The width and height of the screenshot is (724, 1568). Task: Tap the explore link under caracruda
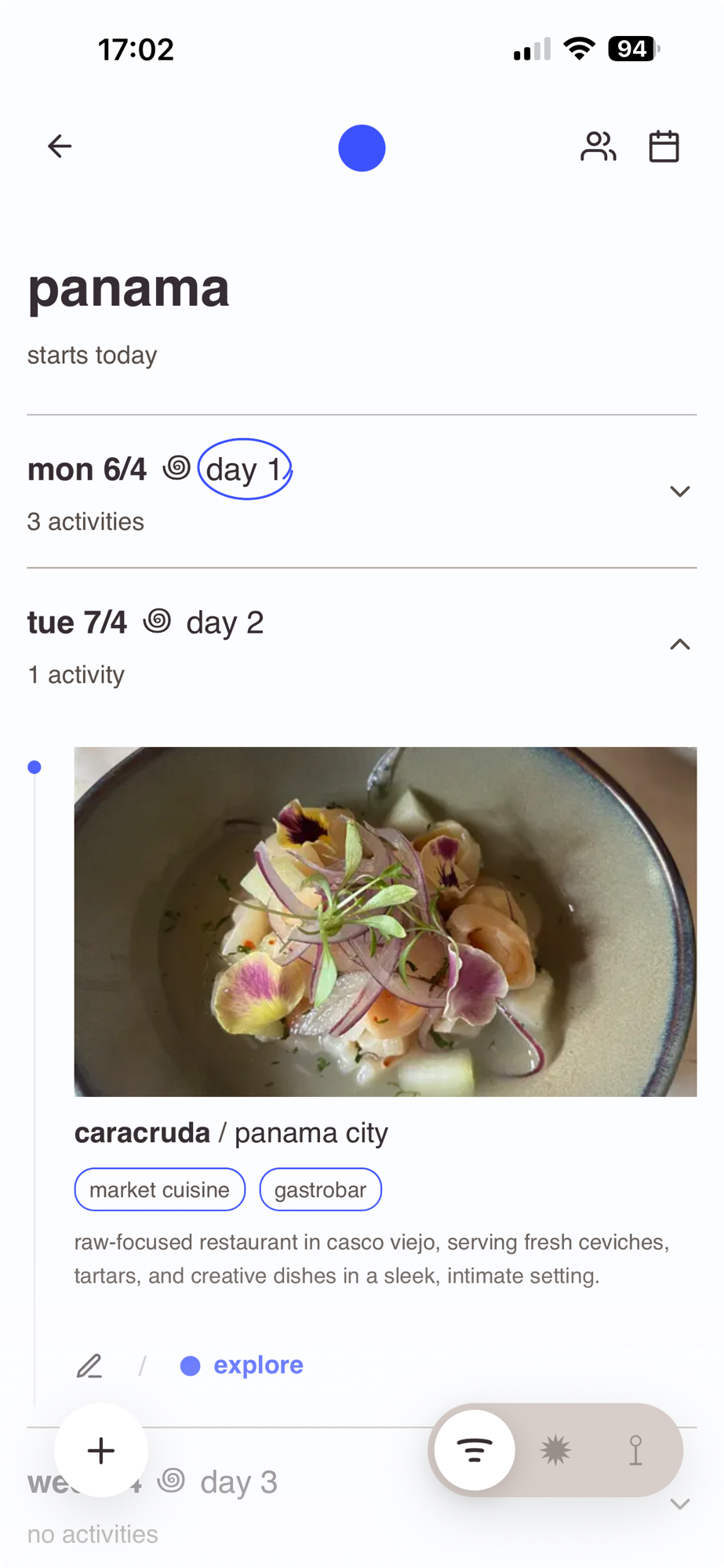coord(257,1365)
